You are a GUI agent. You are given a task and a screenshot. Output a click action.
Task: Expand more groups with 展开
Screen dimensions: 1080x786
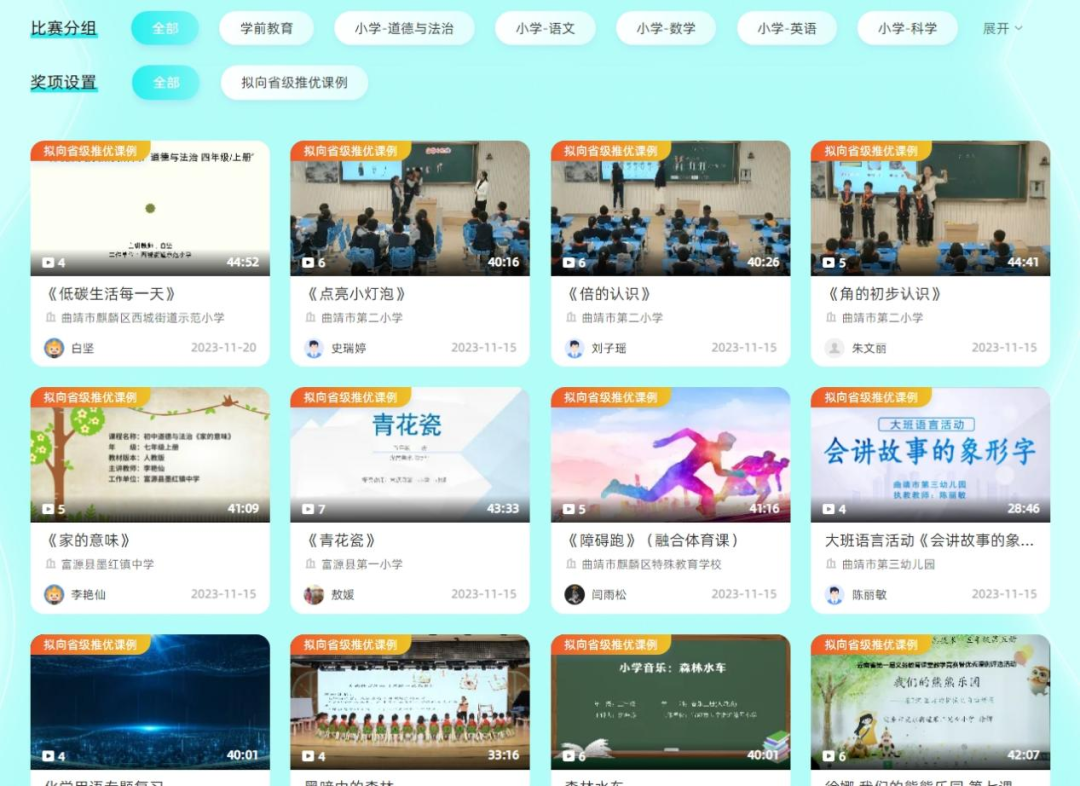tap(1002, 28)
